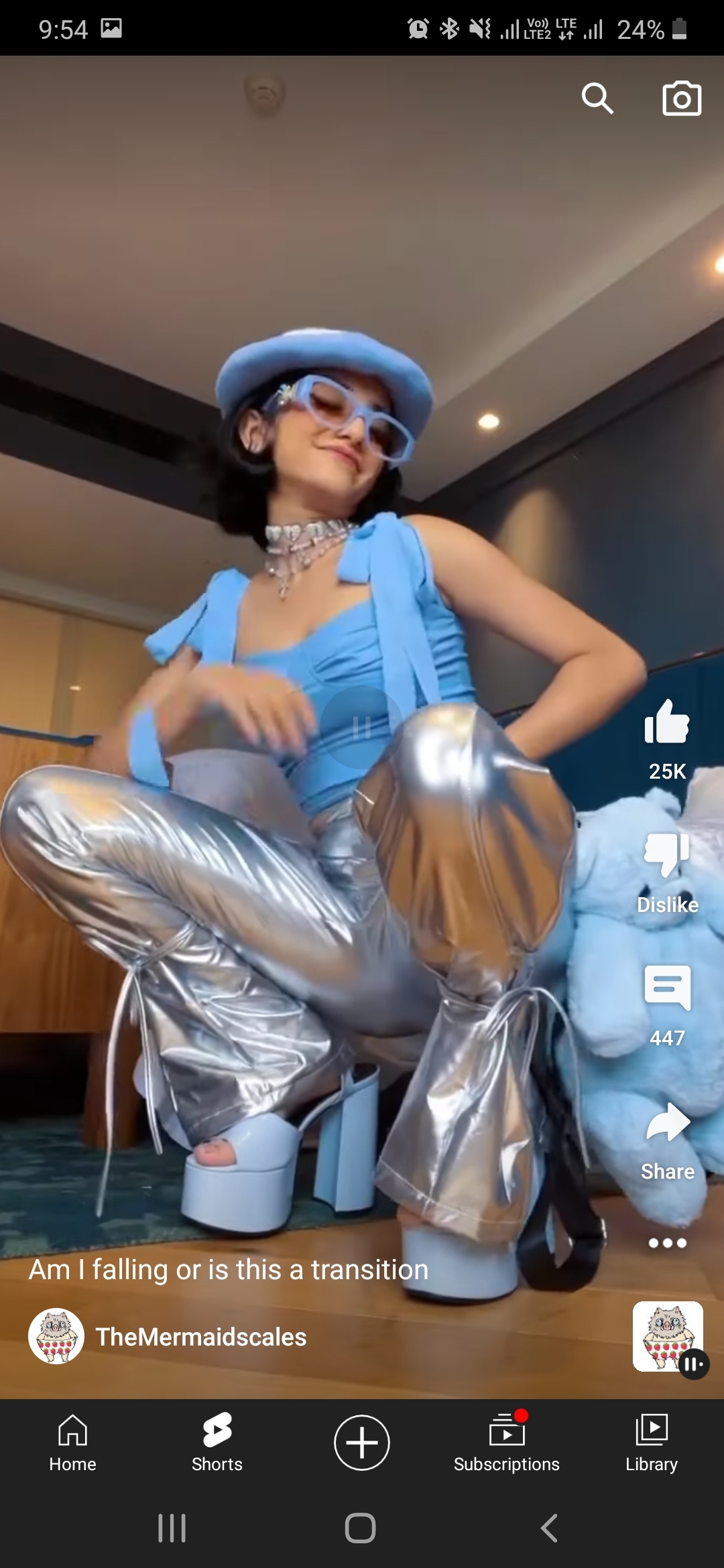Go to the Home tab
The width and height of the screenshot is (724, 1568).
point(72,1443)
